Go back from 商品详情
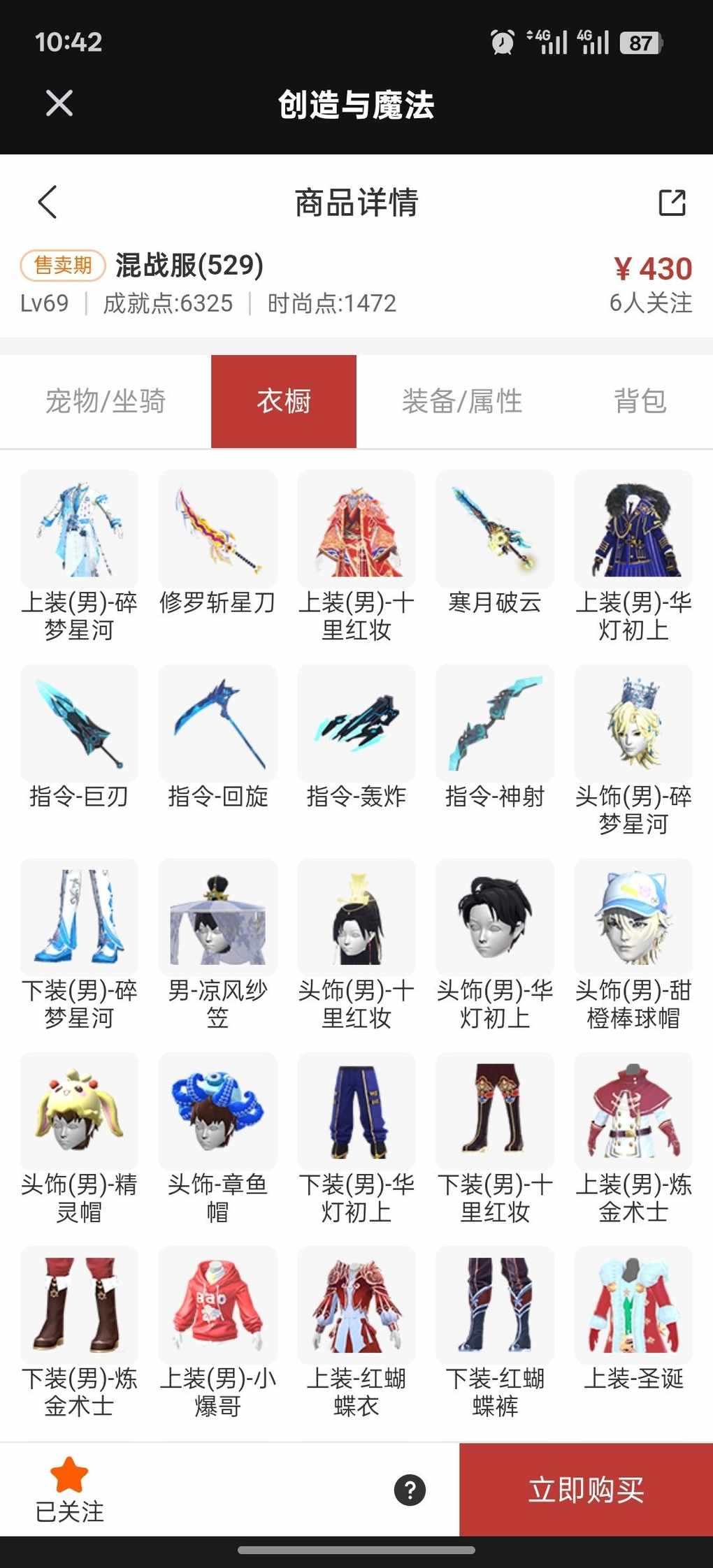The image size is (713, 1568). pos(48,203)
